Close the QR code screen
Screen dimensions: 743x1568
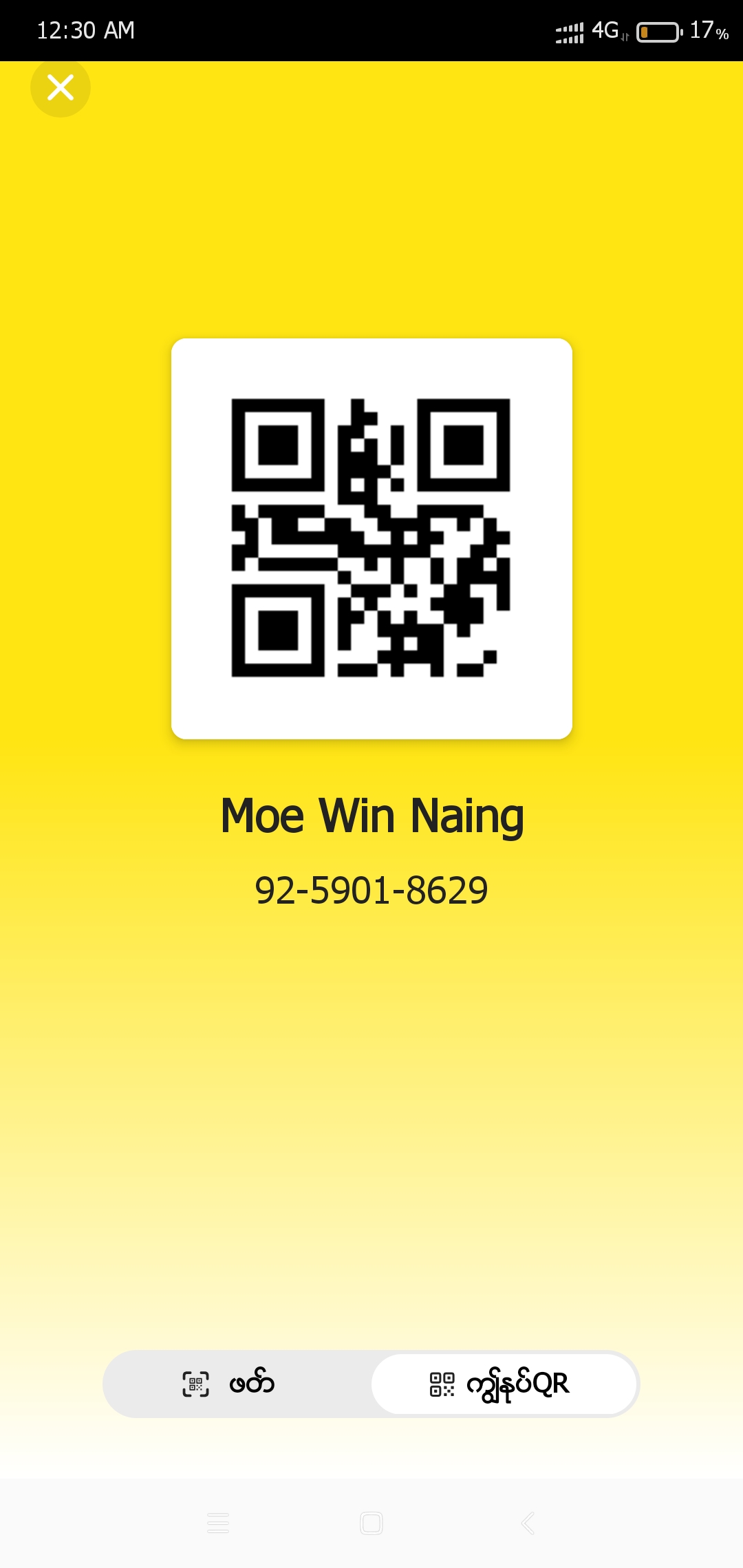click(61, 87)
